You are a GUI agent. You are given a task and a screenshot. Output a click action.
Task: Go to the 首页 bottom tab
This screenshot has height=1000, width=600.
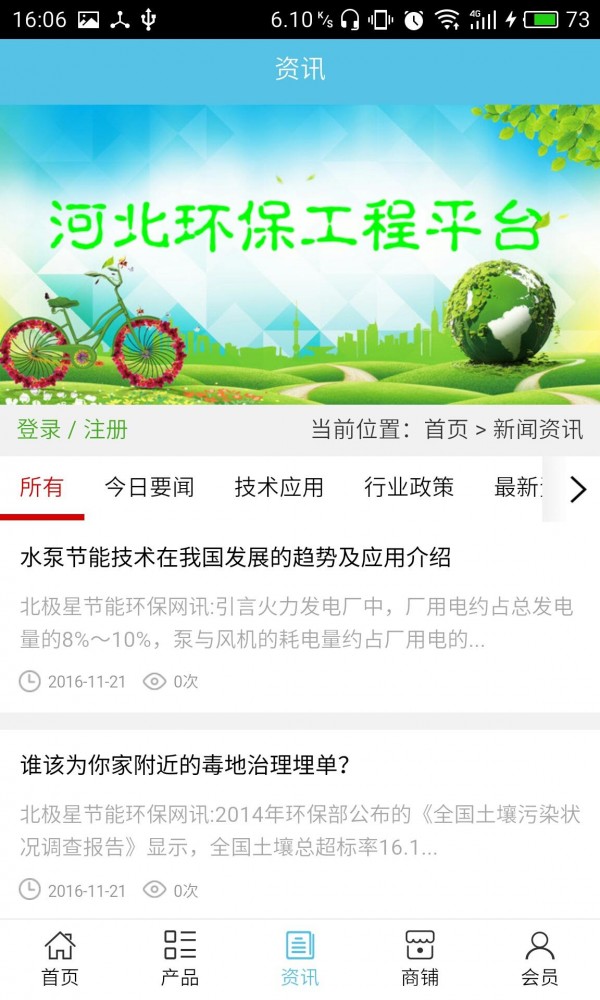coord(60,959)
